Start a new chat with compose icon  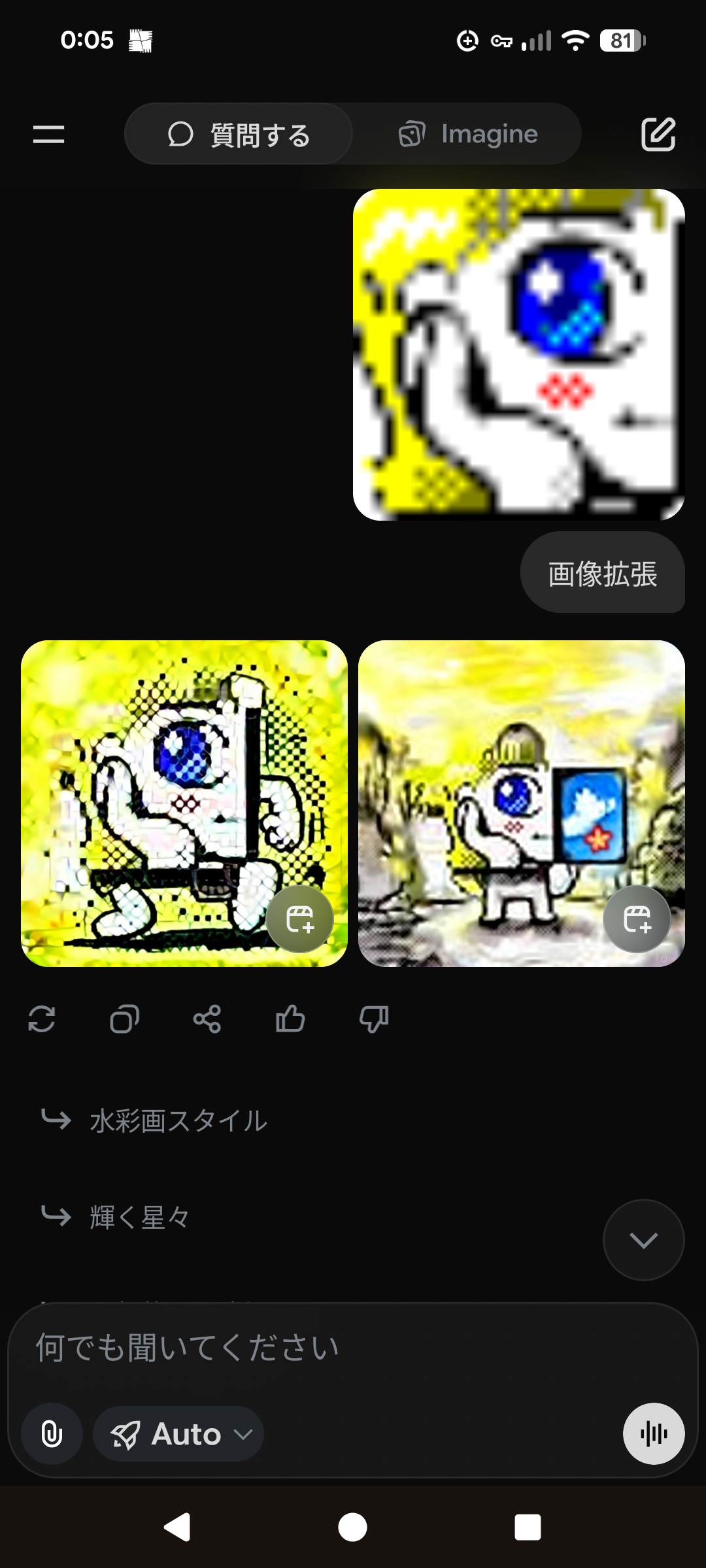coord(658,135)
